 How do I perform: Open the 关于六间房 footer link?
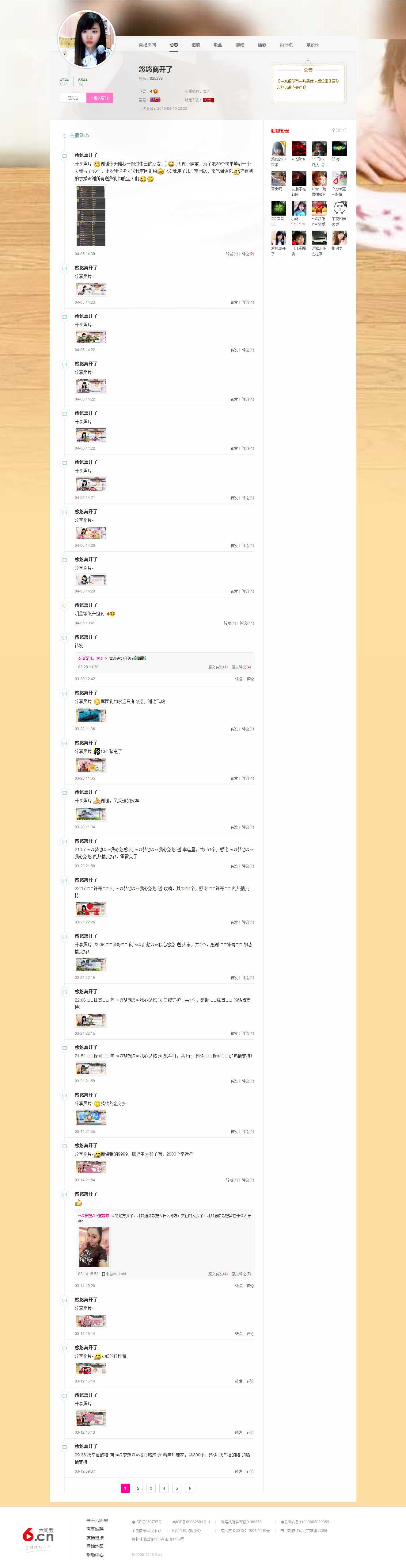(x=97, y=1520)
